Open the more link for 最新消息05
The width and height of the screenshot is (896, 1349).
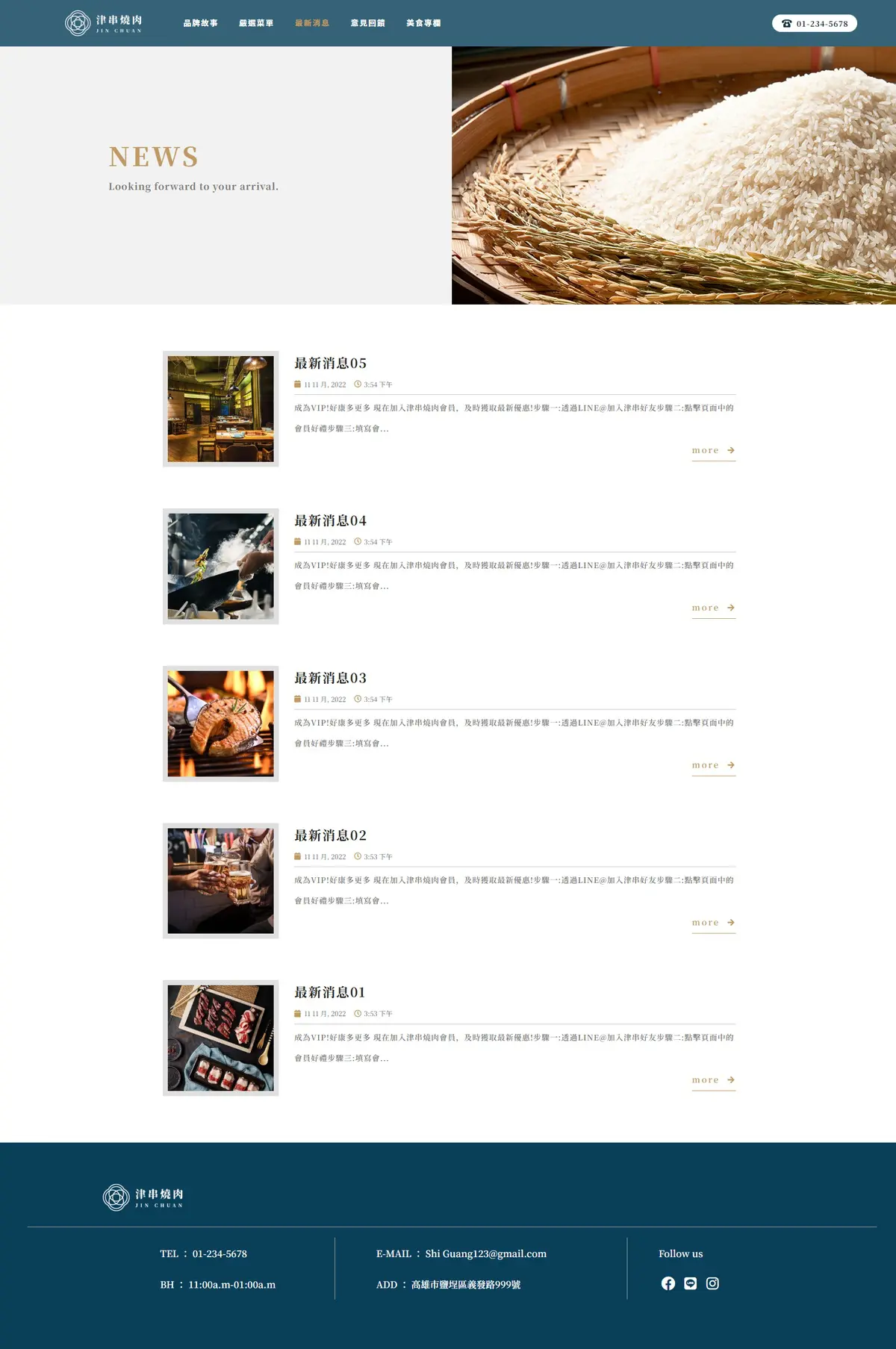pyautogui.click(x=712, y=451)
